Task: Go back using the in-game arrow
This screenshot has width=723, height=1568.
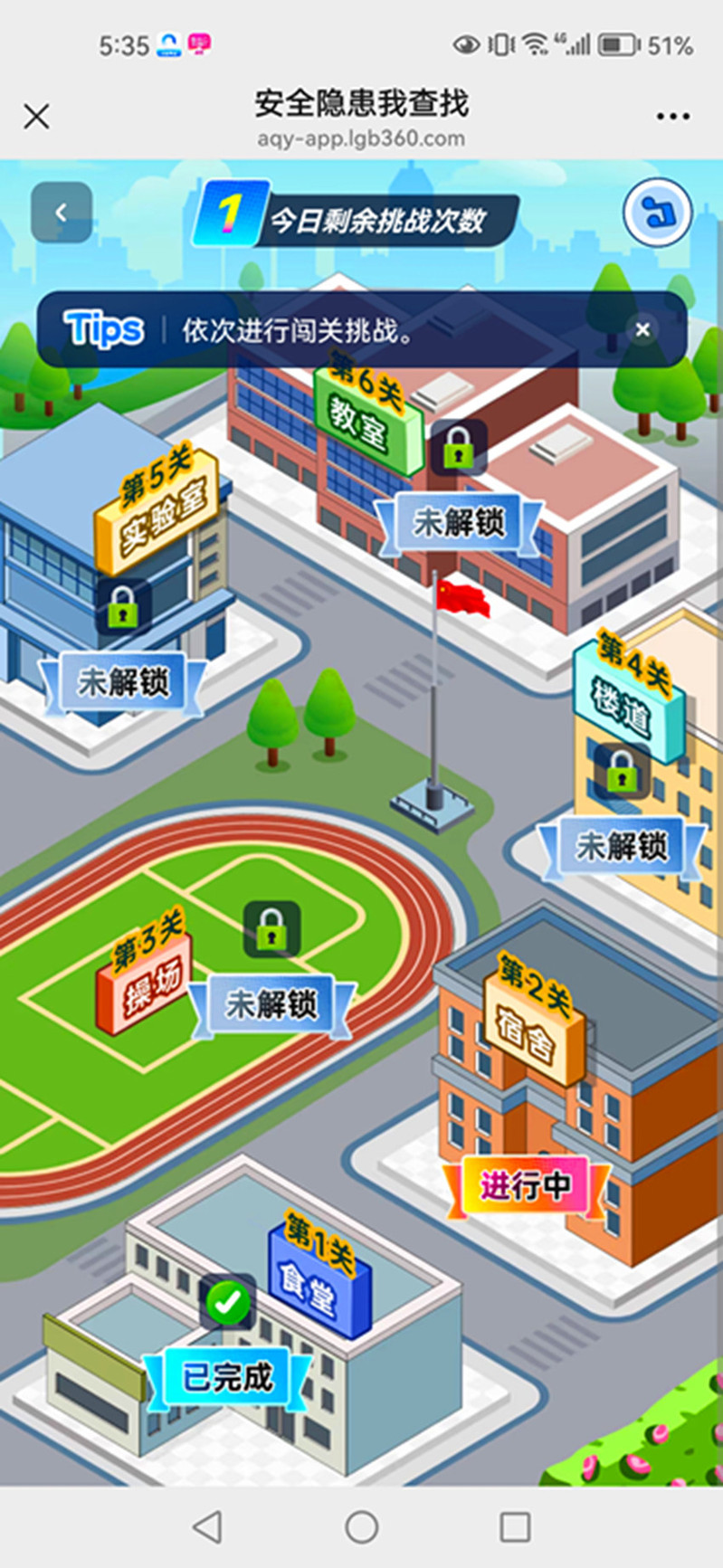Action: (62, 213)
